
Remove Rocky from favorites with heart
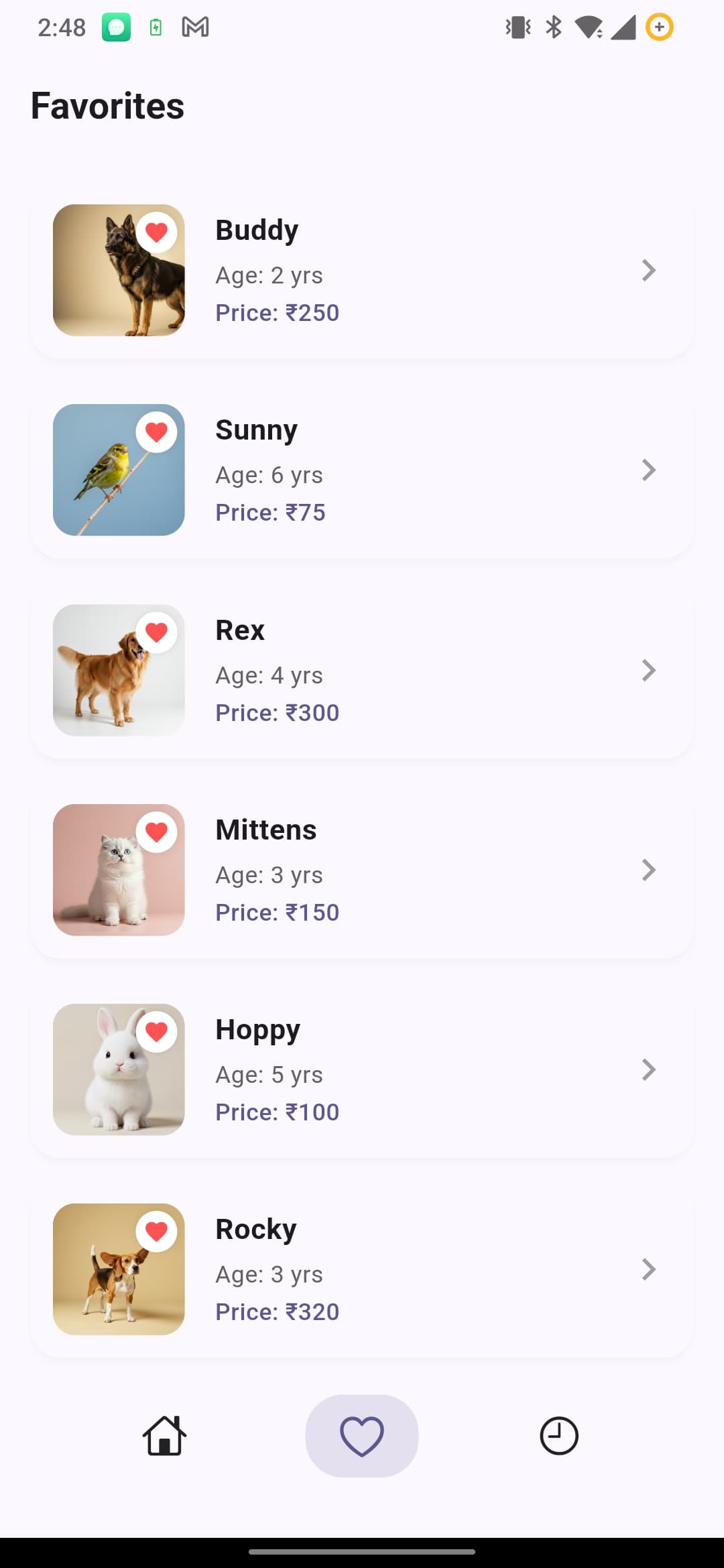(156, 1232)
